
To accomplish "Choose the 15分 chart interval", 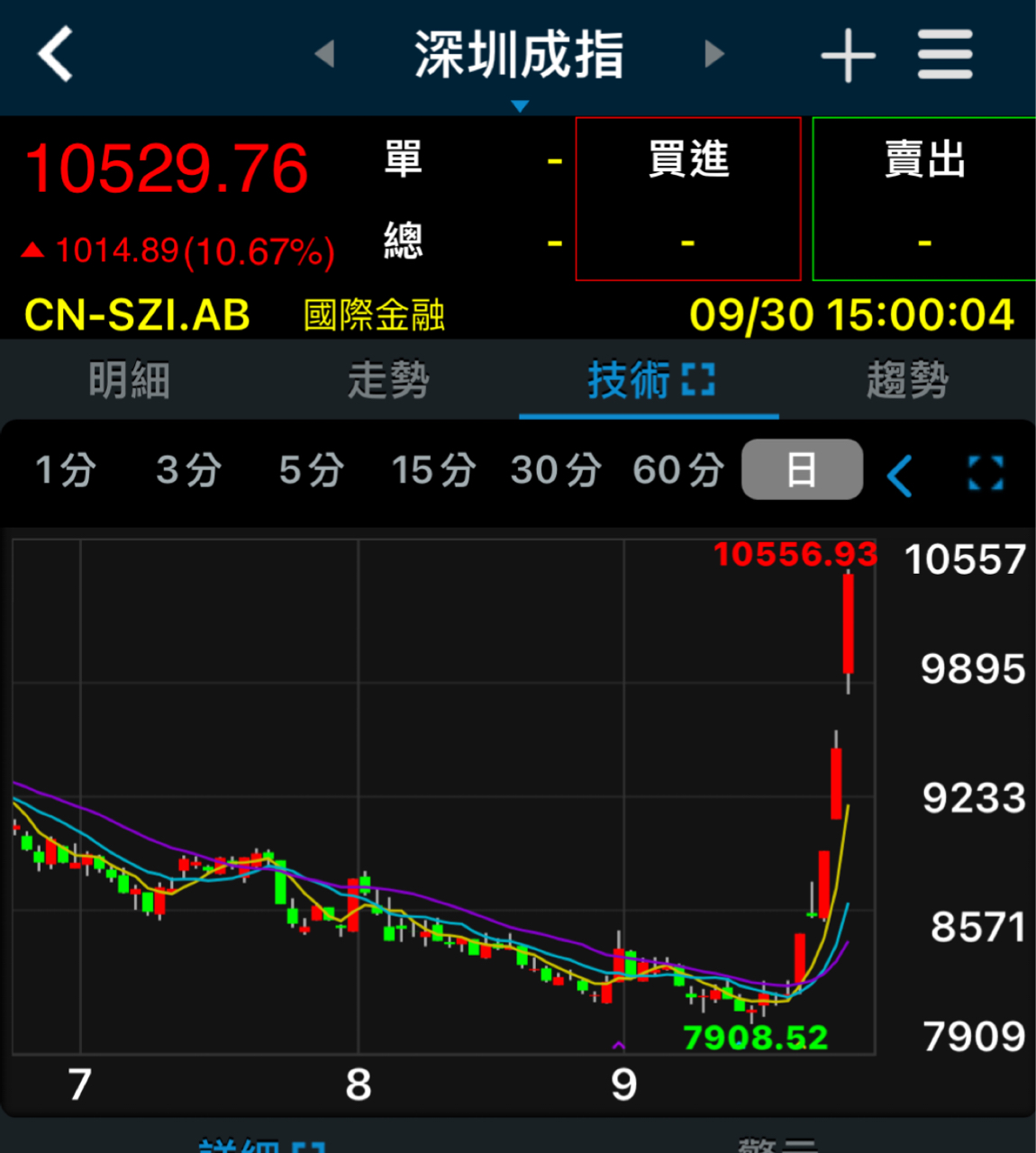I will tap(433, 470).
